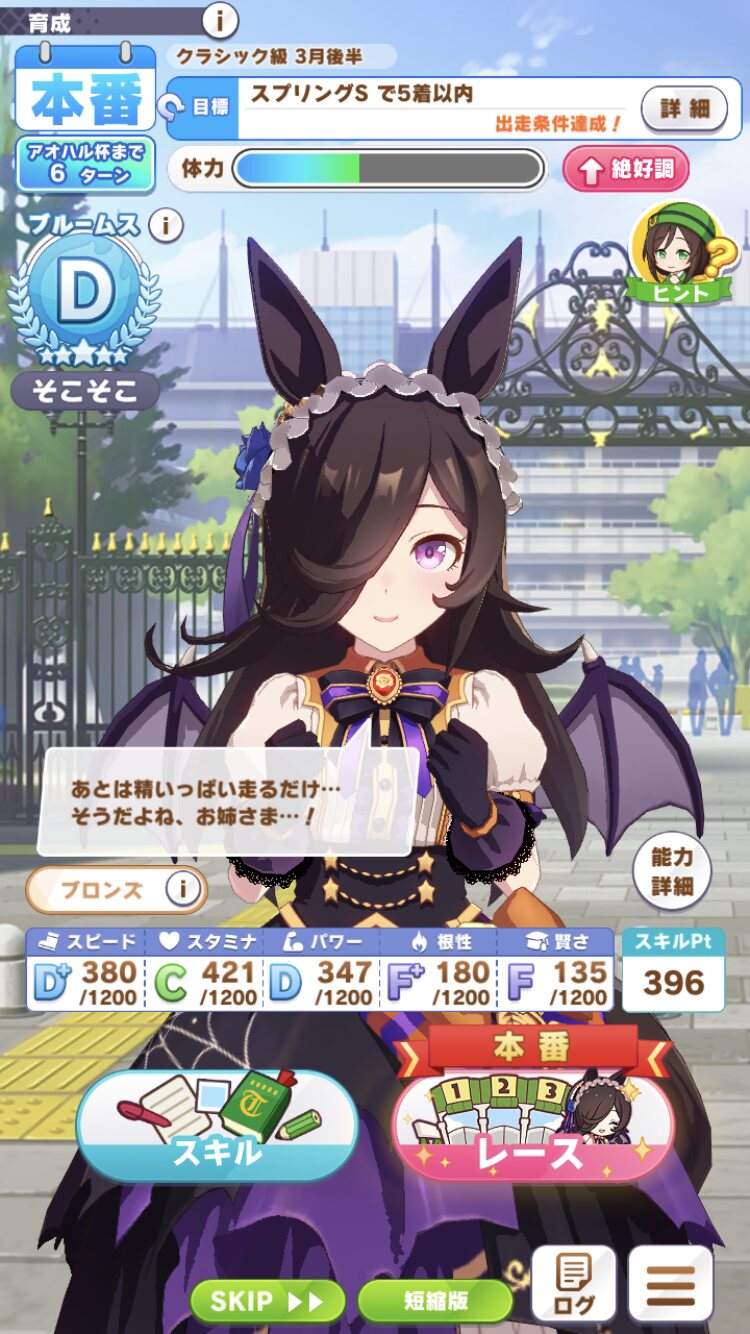This screenshot has height=1334, width=750.
Task: Open the hamburger menu
Action: (x=671, y=1283)
